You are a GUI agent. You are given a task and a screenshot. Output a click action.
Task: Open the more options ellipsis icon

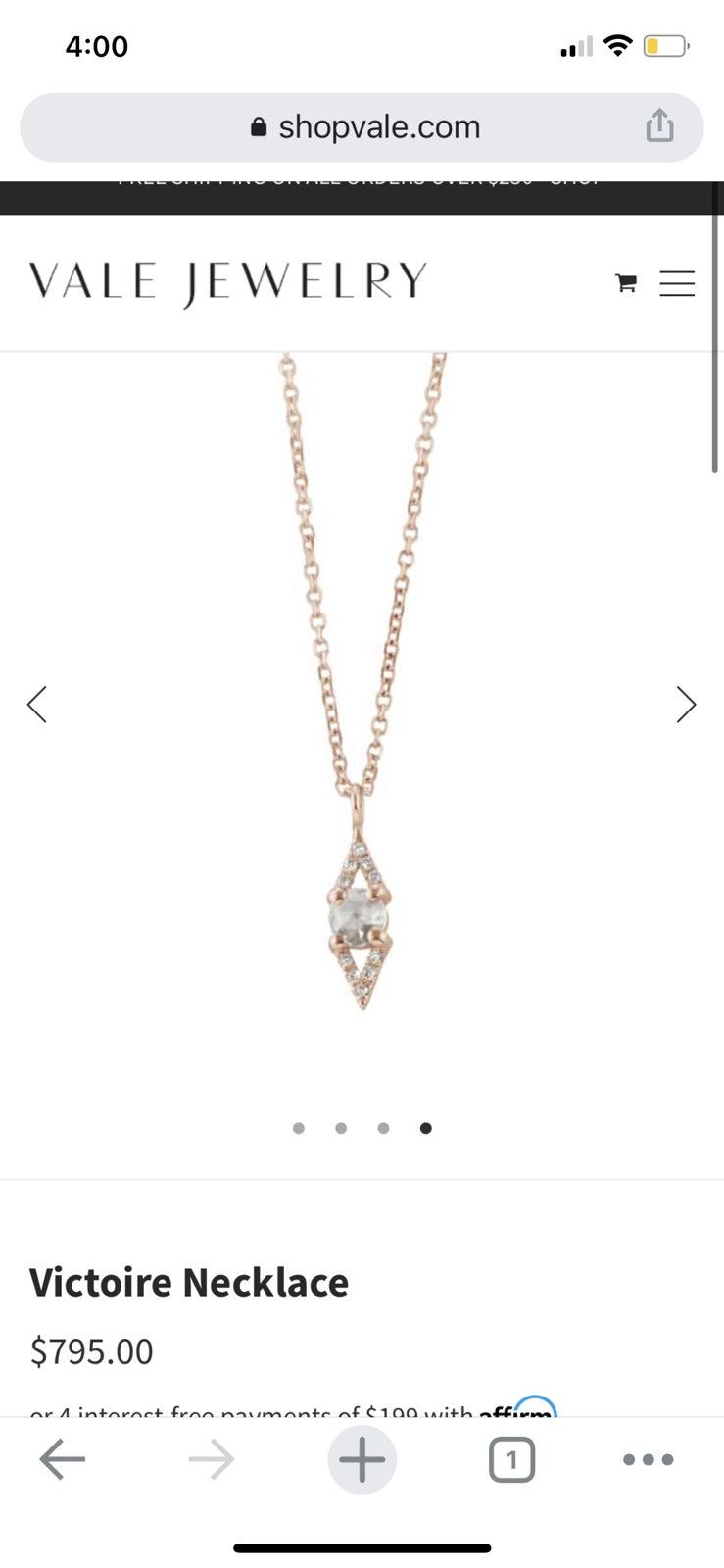point(648,1458)
